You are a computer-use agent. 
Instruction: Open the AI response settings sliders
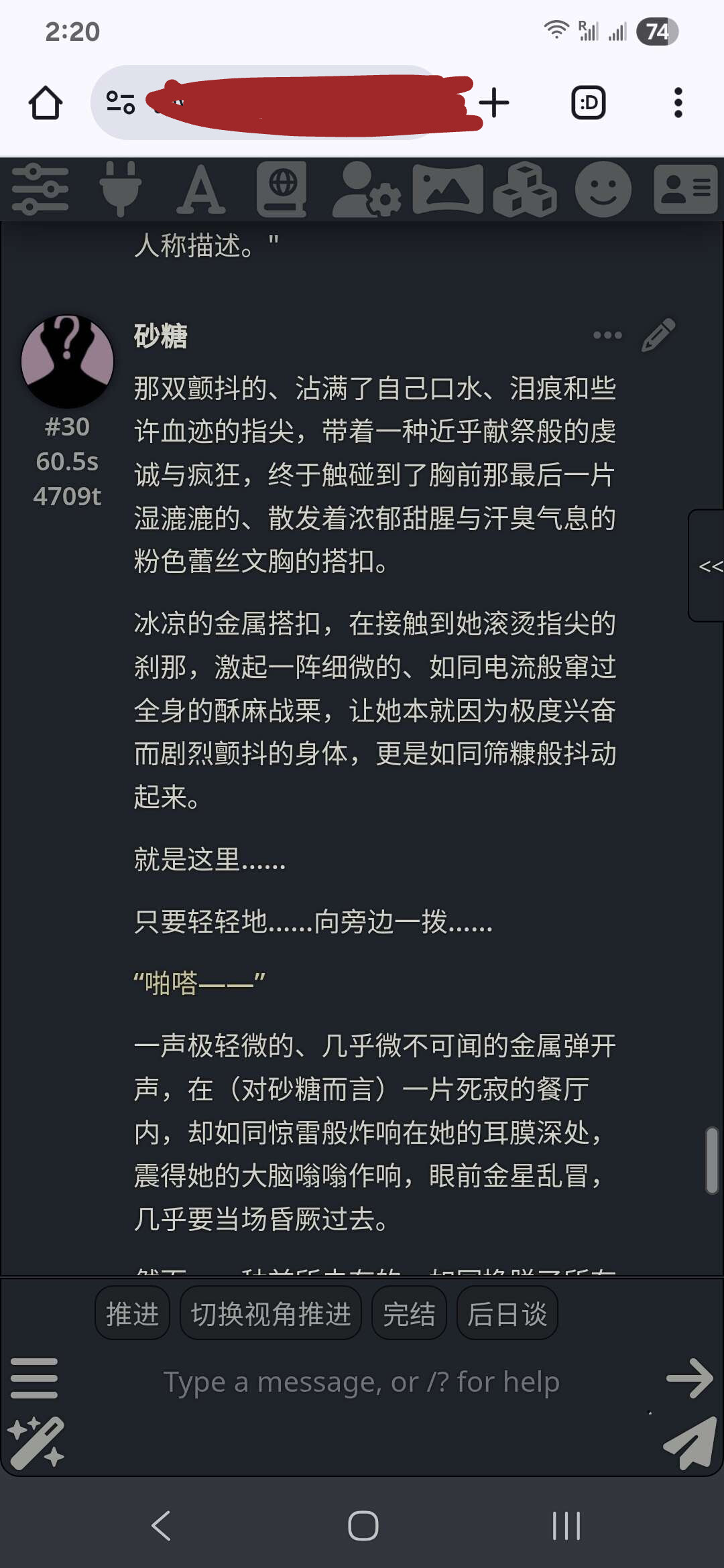40,190
